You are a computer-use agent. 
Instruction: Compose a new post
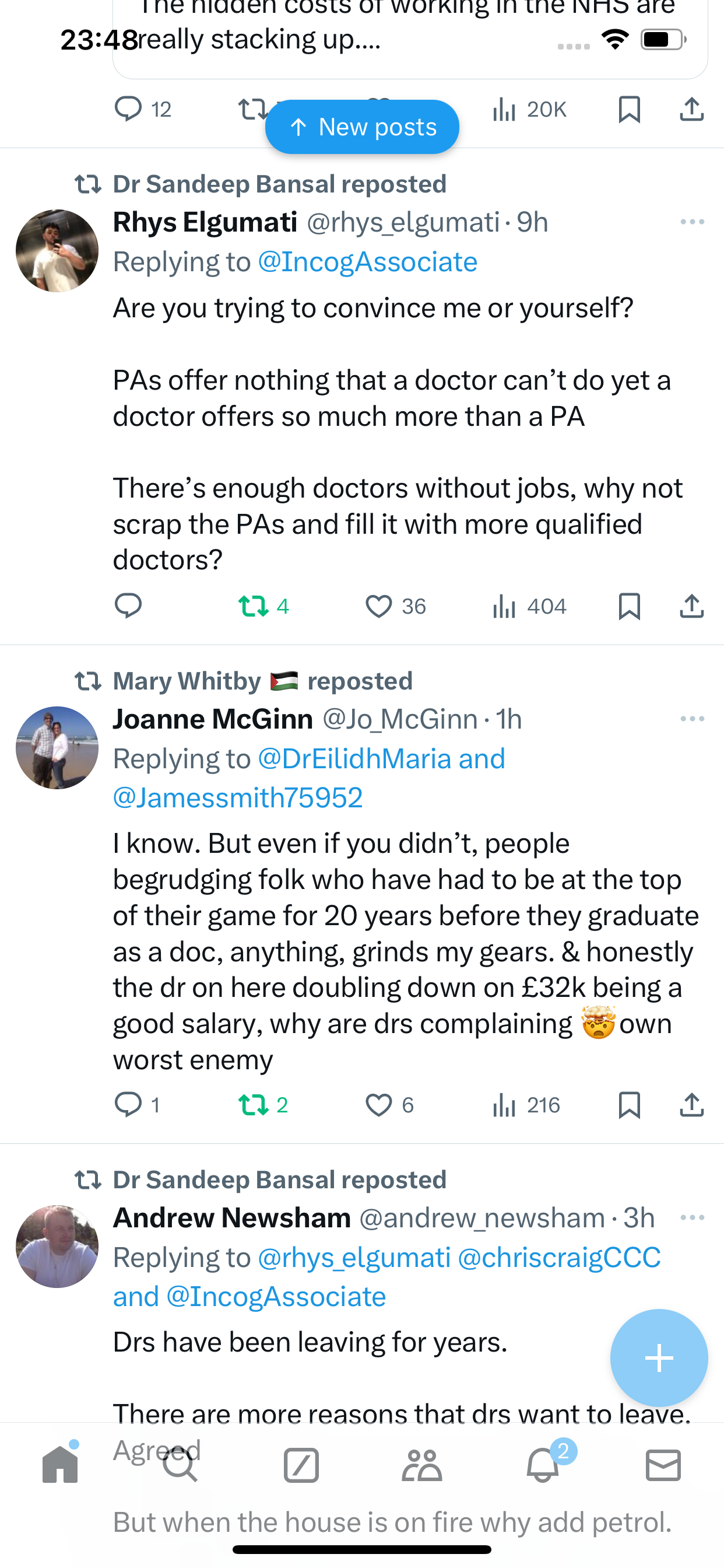659,1358
